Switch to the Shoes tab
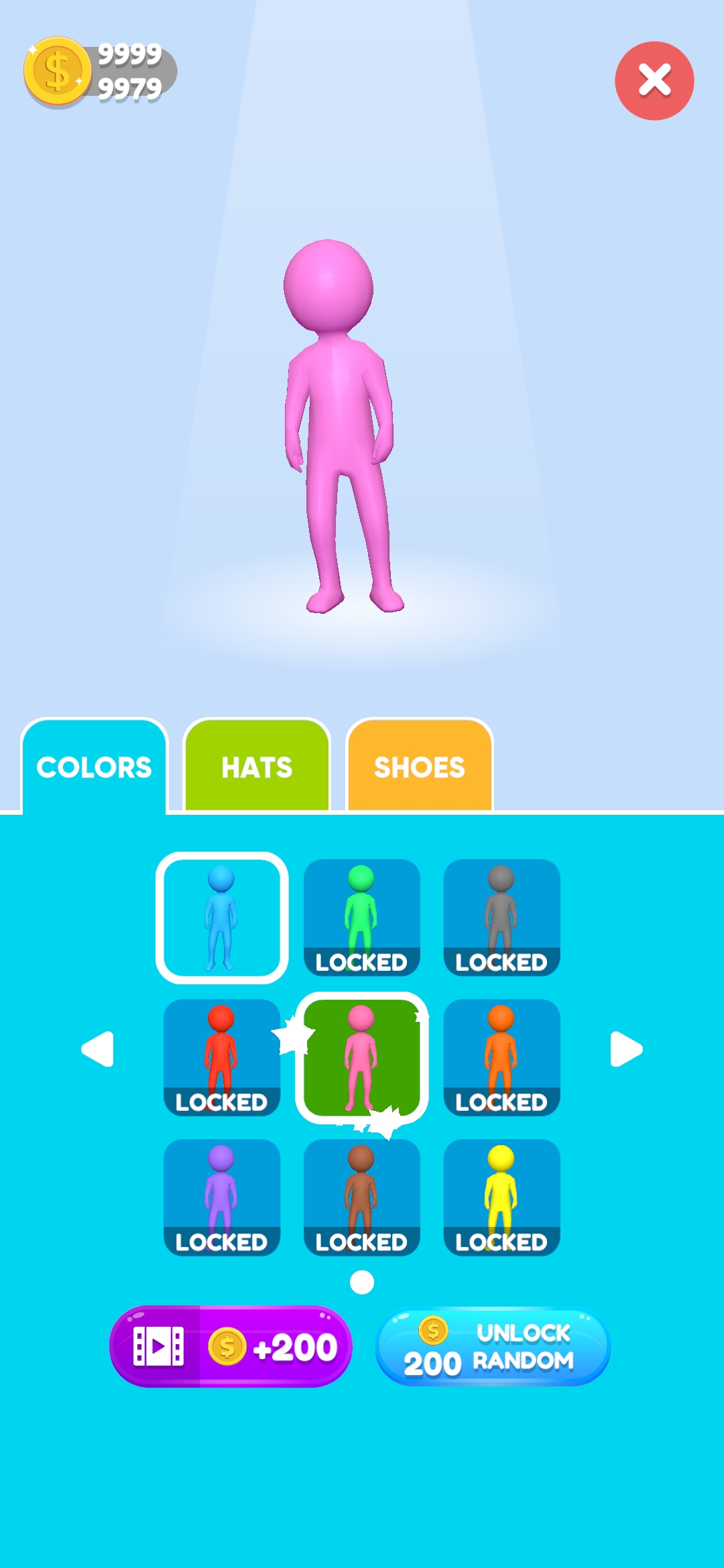Viewport: 724px width, 1568px height. pos(419,767)
